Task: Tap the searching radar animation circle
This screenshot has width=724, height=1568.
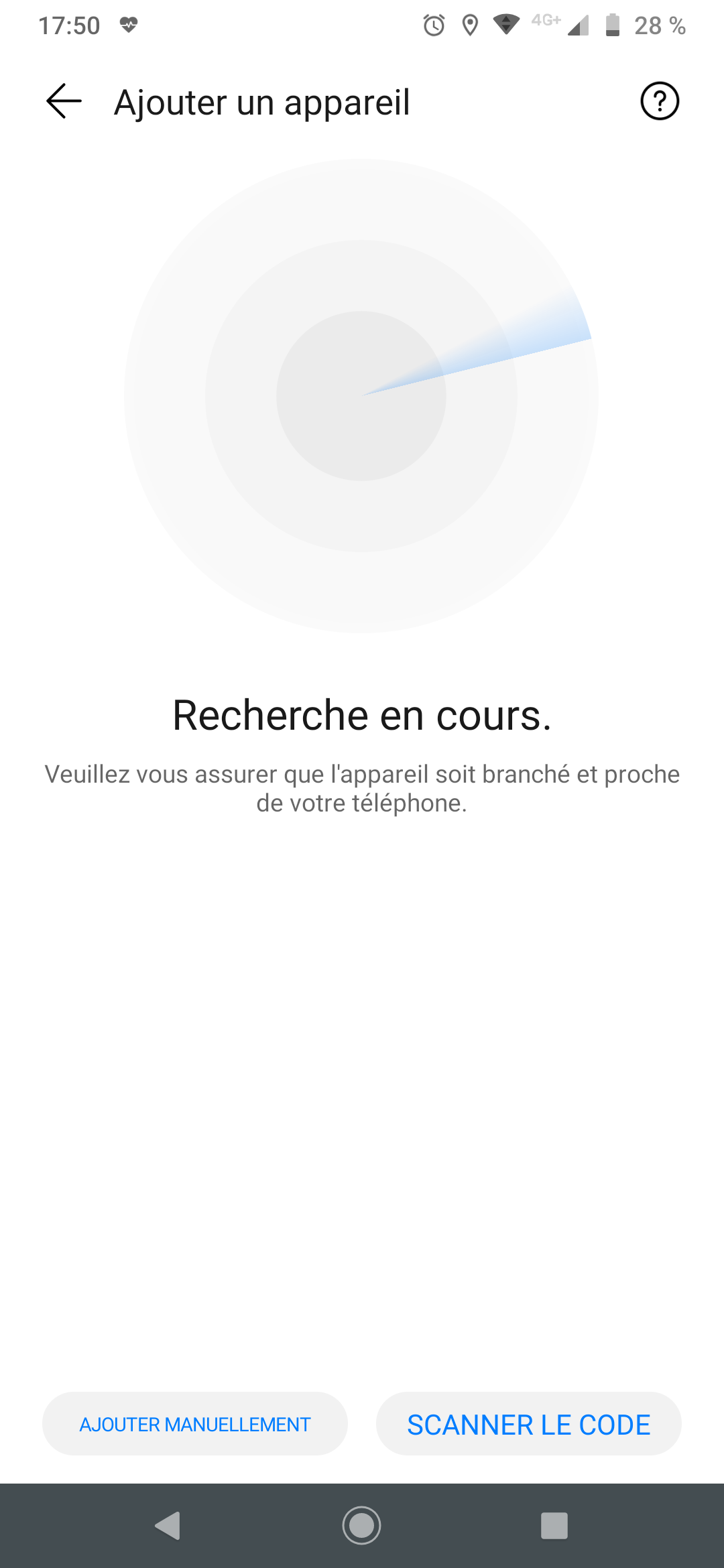Action: 365,395
